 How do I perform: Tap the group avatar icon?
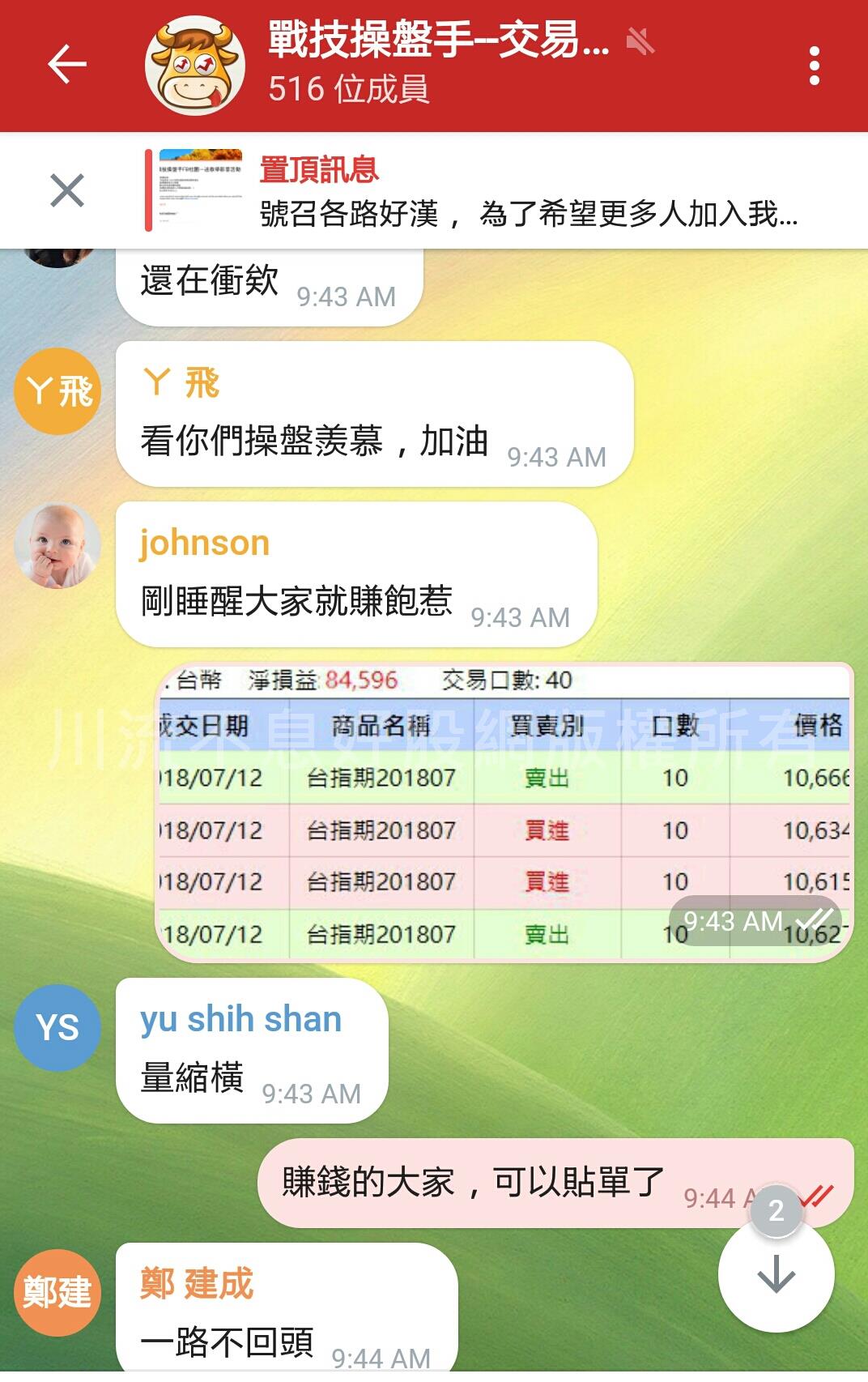click(195, 65)
